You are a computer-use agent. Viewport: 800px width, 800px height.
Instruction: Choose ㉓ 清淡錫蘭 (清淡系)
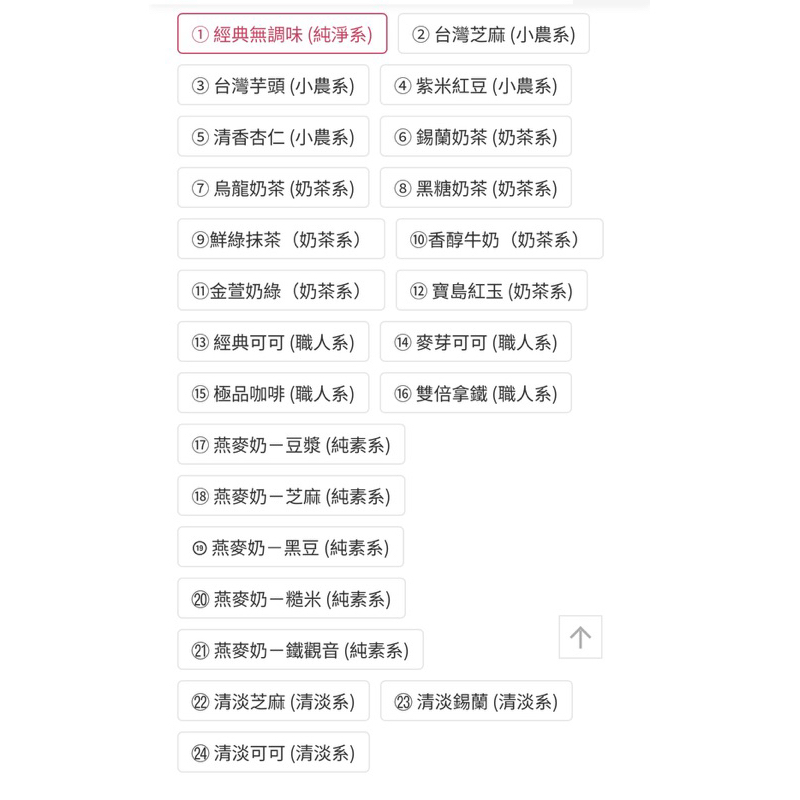[x=476, y=701]
